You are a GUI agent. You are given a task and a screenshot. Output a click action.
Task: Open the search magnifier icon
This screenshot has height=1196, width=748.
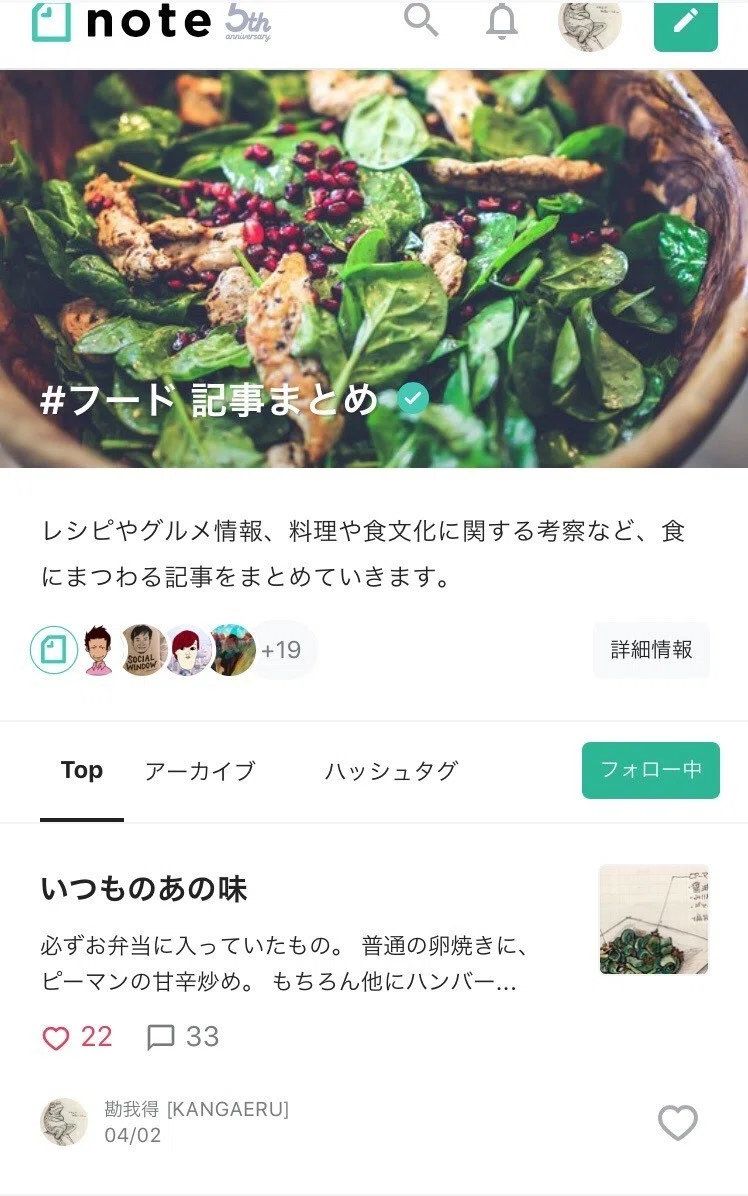coord(421,19)
